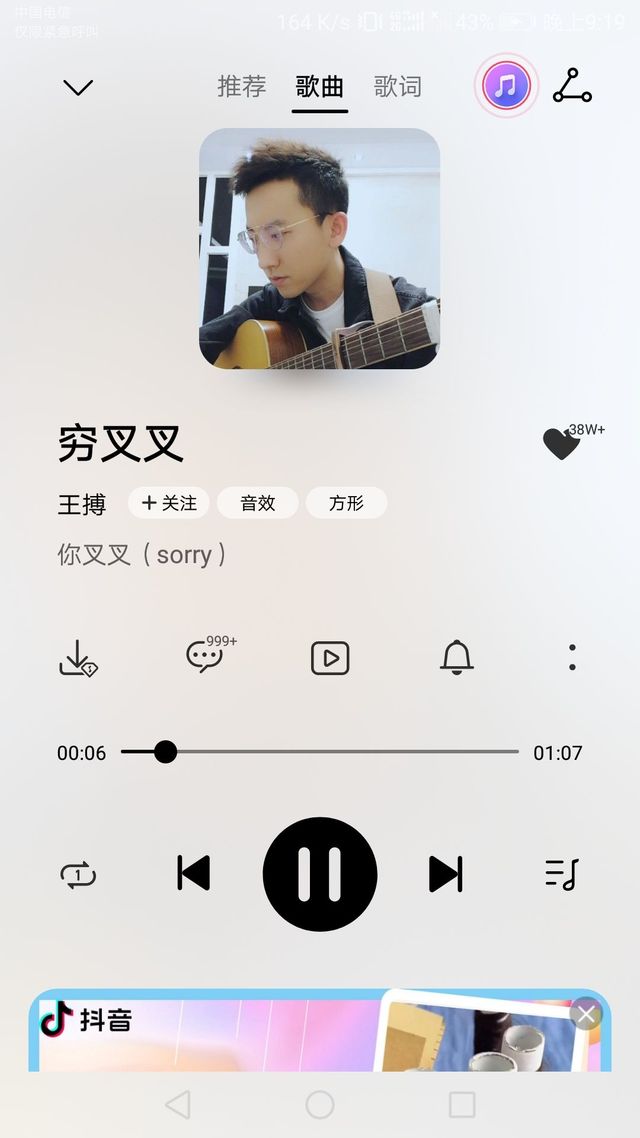640x1138 pixels.
Task: Dismiss the 抖音 ad banner
Action: (586, 1016)
